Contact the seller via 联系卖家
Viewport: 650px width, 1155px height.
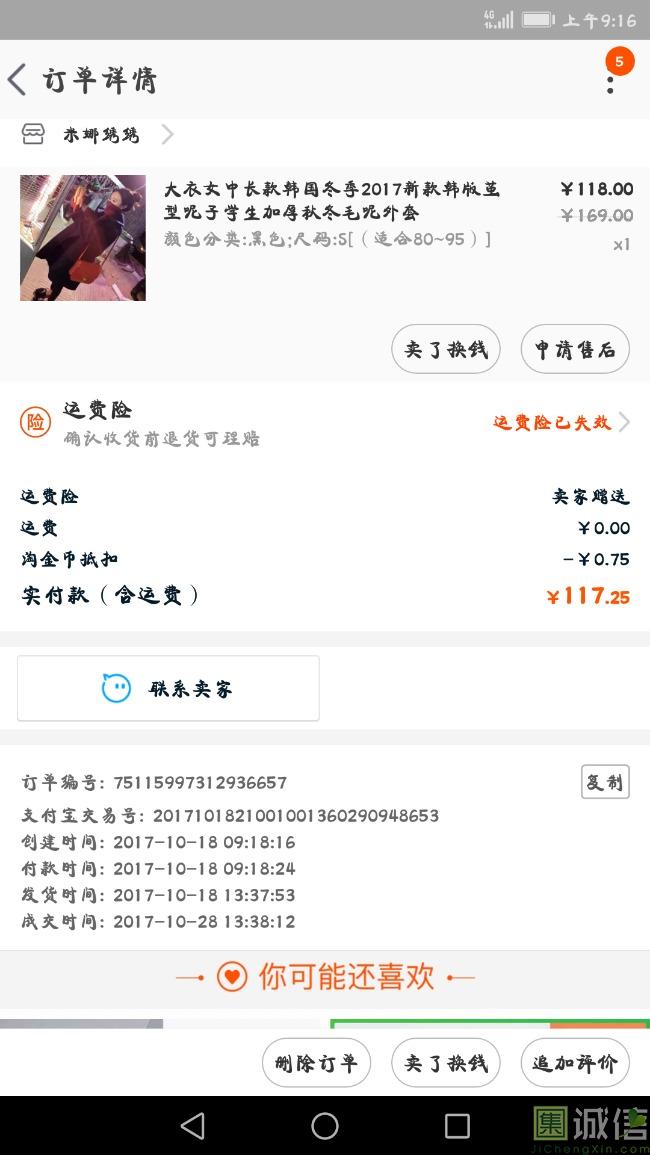(x=168, y=688)
